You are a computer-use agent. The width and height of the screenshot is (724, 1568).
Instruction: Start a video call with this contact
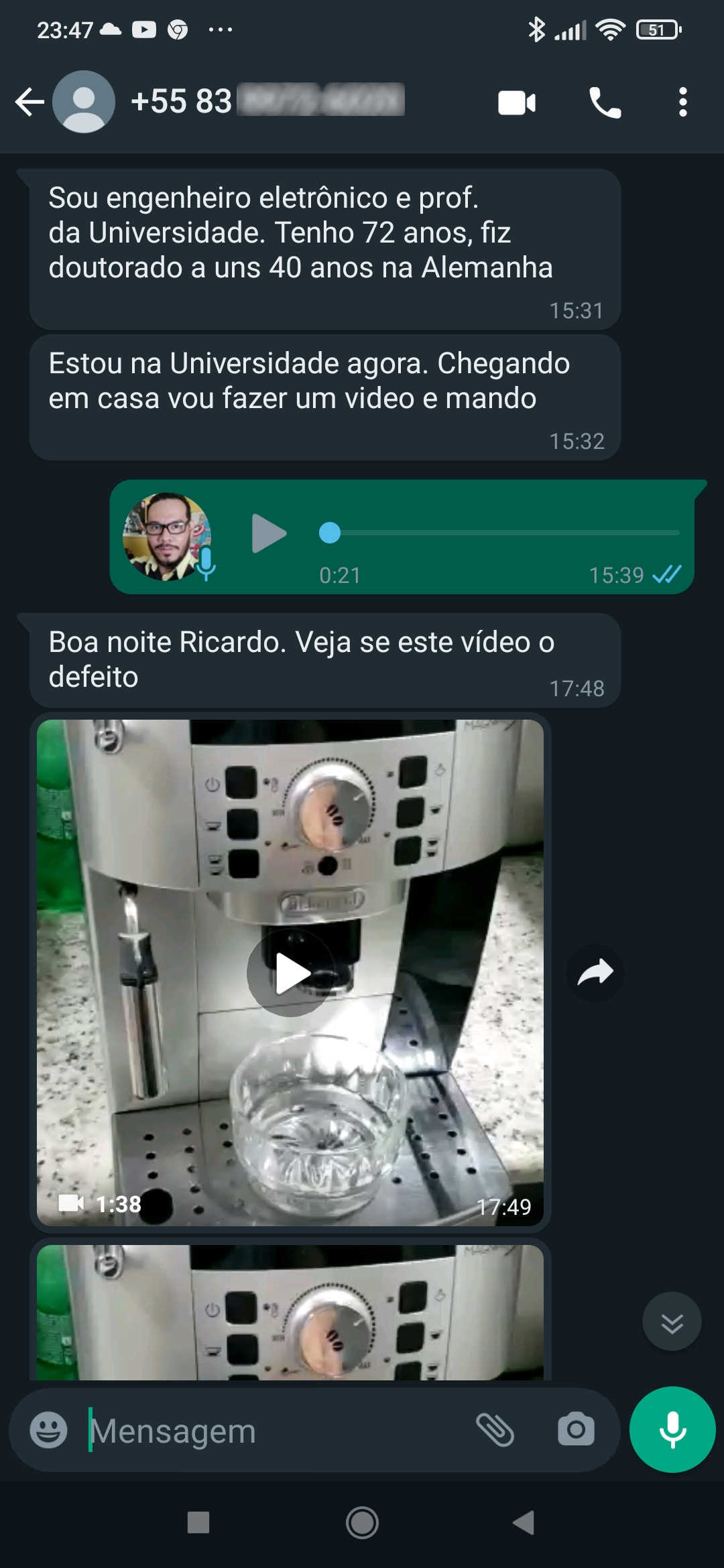coord(517,103)
